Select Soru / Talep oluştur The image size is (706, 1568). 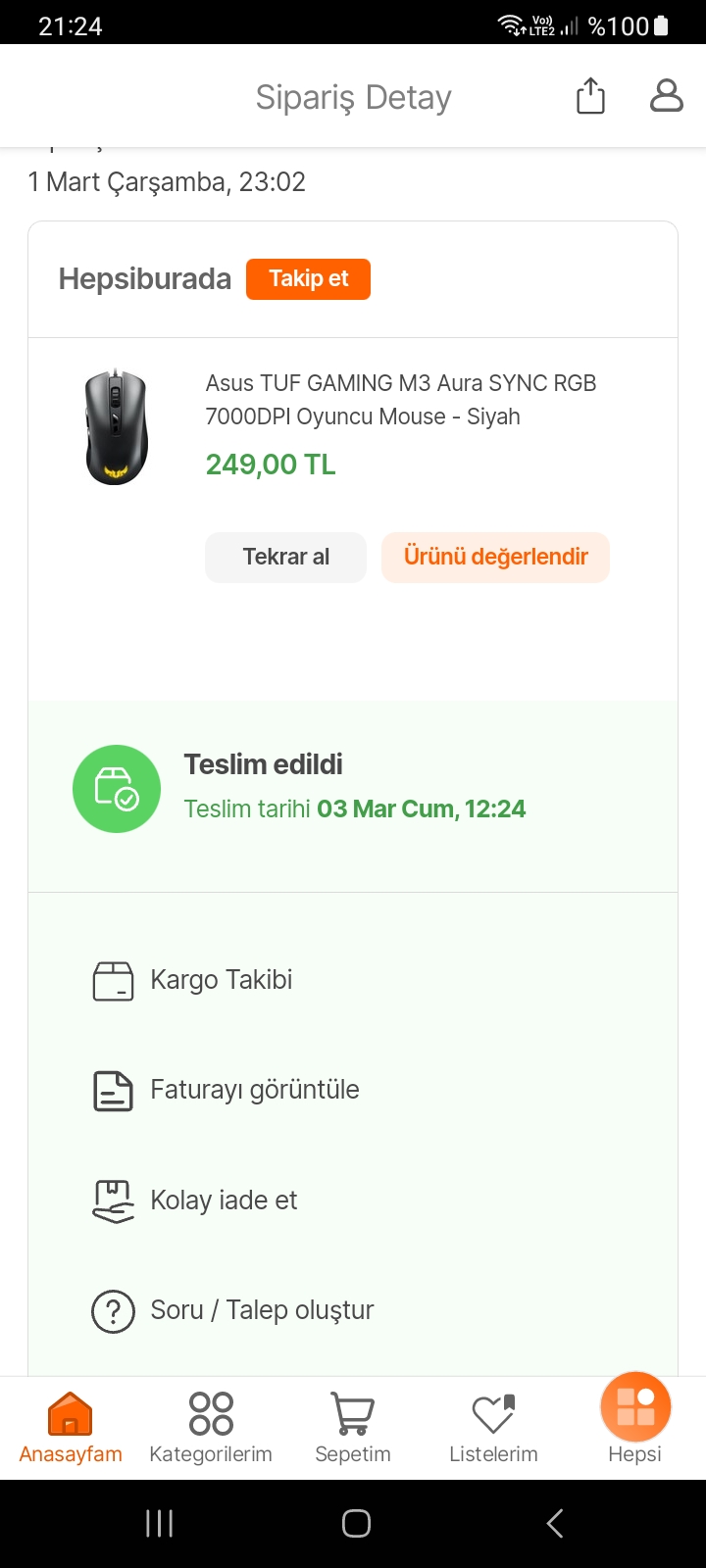pos(261,1310)
